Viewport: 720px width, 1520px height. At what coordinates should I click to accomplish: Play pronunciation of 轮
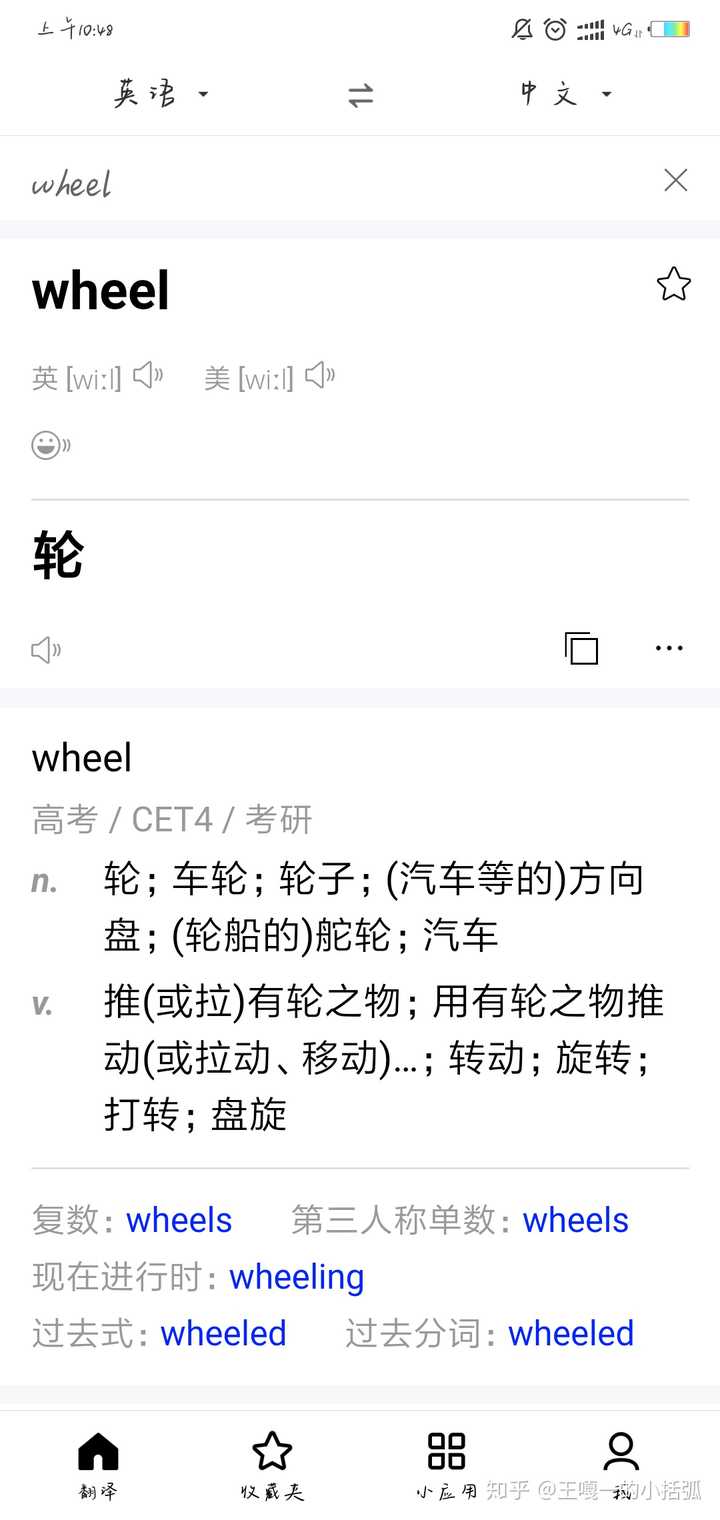45,650
